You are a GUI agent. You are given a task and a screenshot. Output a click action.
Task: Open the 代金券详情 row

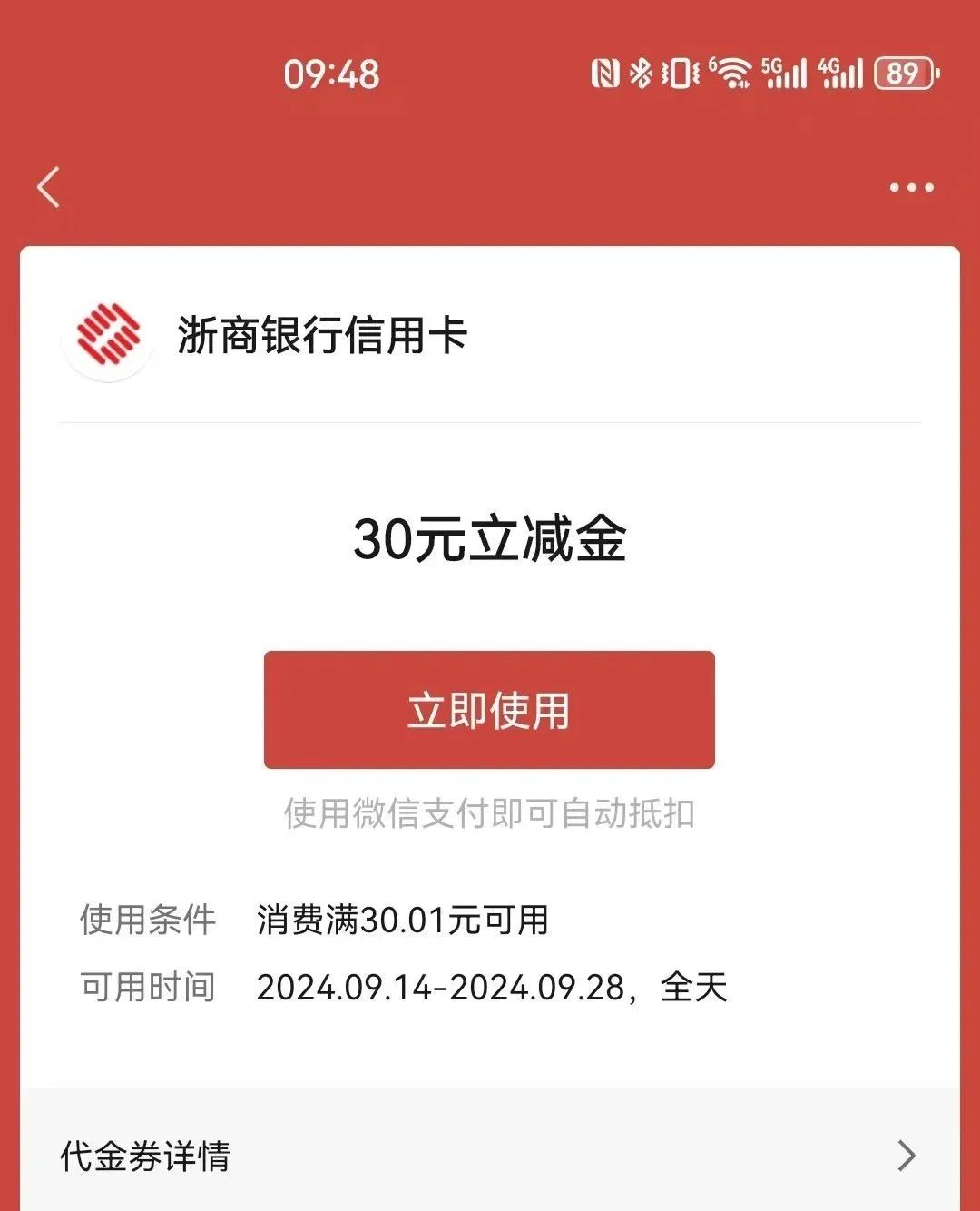point(489,1156)
